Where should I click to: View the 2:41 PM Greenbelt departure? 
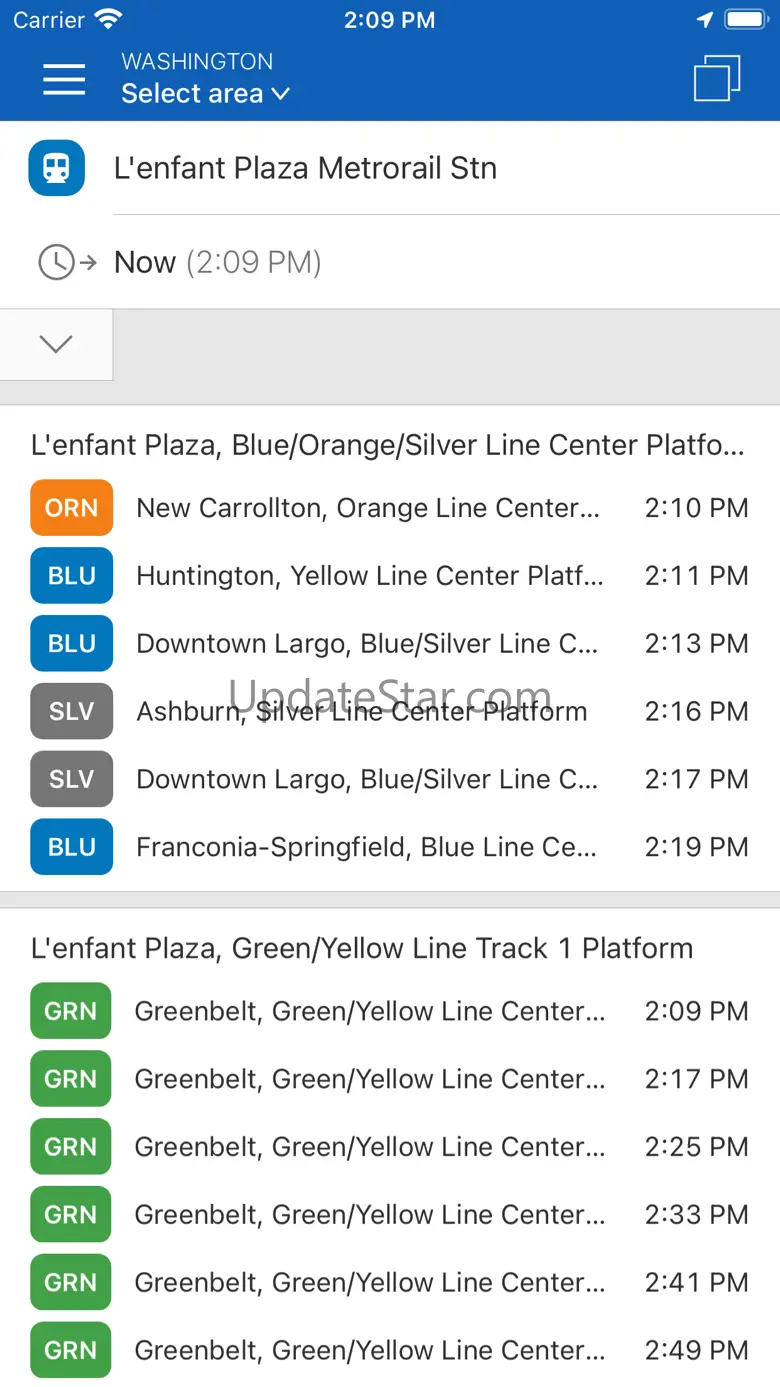point(390,1283)
